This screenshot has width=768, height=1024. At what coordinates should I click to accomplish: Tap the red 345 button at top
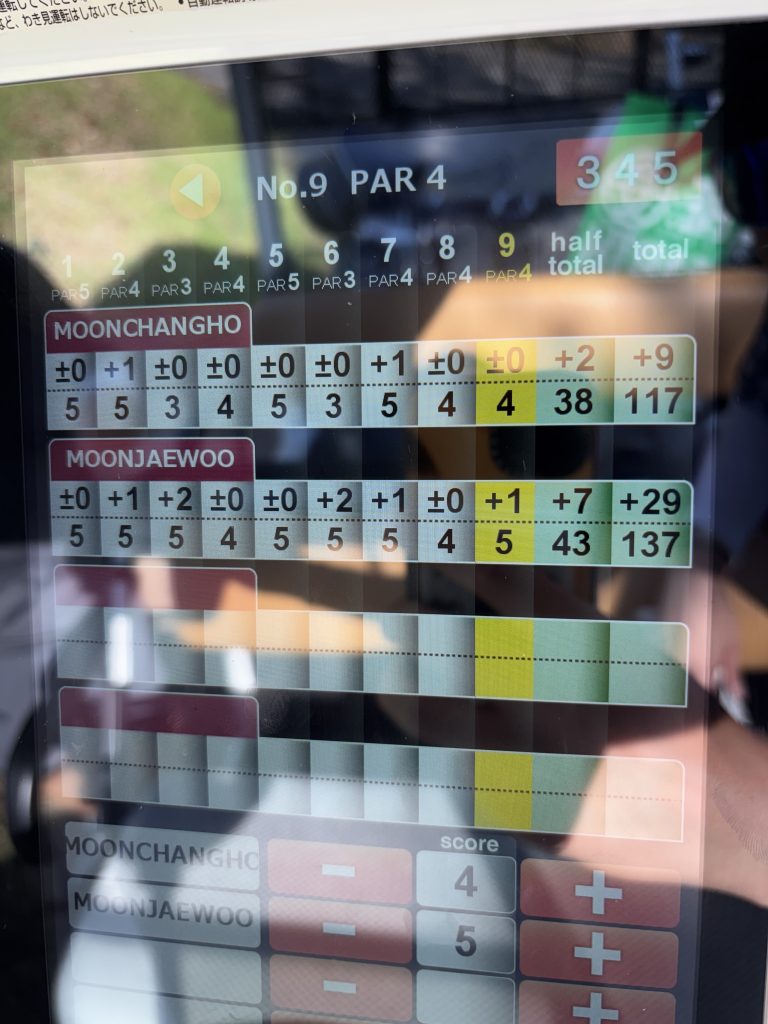(x=628, y=170)
